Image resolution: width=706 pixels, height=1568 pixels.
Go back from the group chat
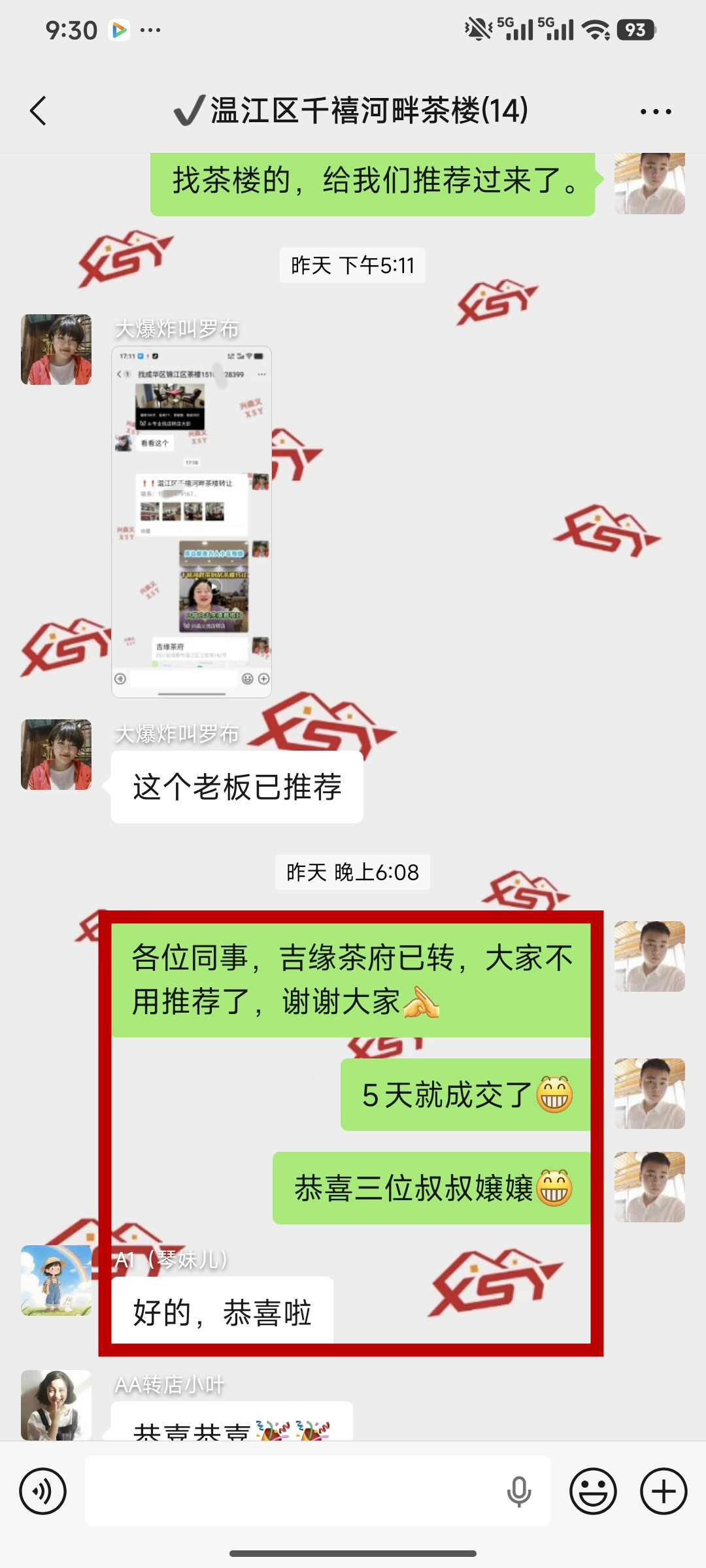coord(39,111)
